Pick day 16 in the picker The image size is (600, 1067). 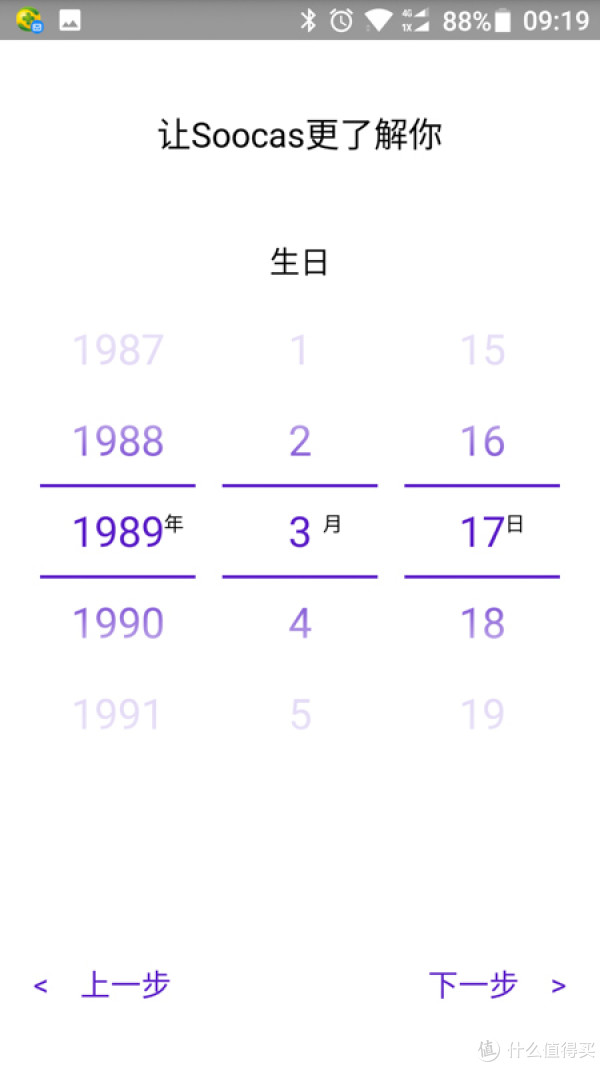(482, 441)
